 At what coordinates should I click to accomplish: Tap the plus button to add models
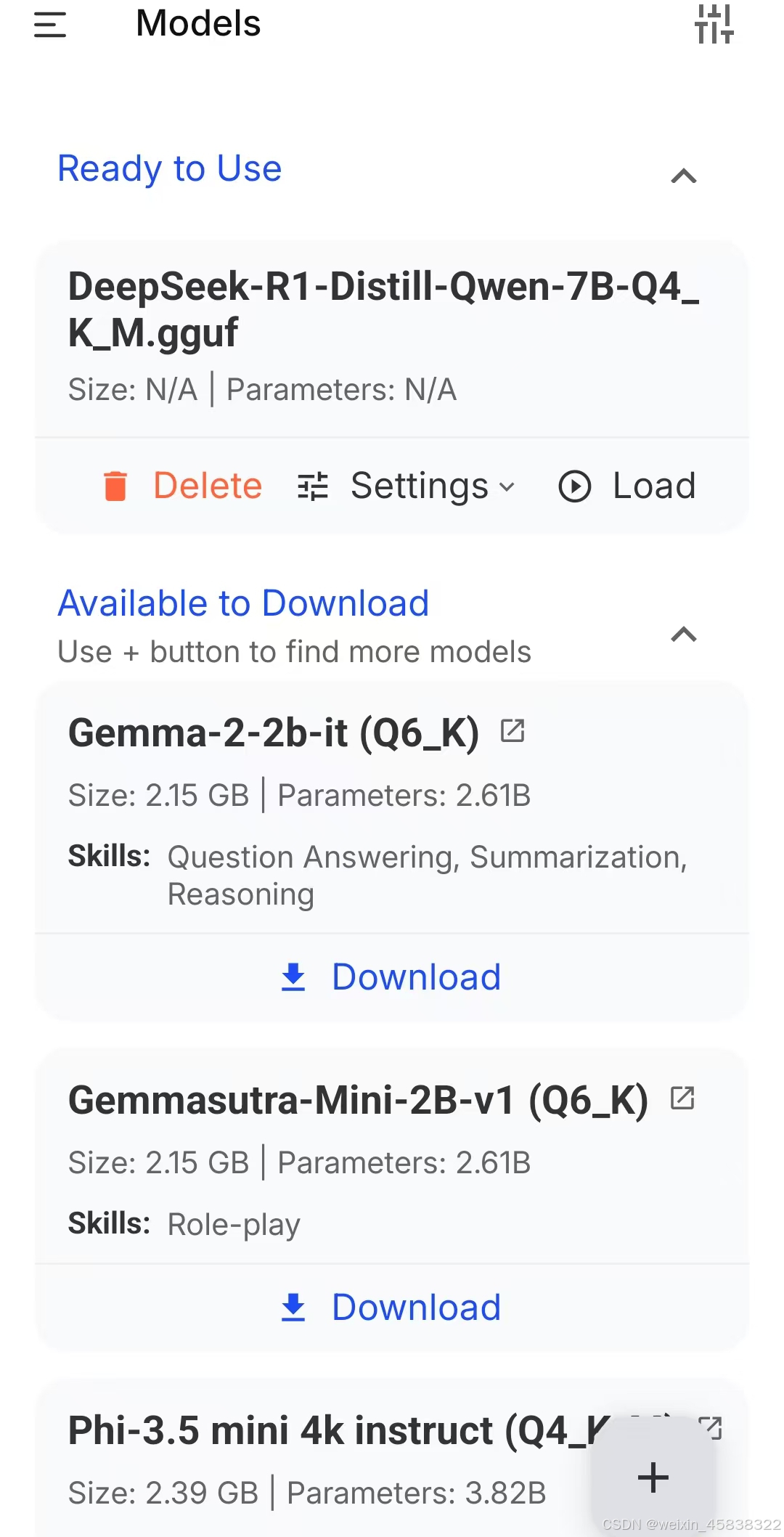tap(653, 1477)
